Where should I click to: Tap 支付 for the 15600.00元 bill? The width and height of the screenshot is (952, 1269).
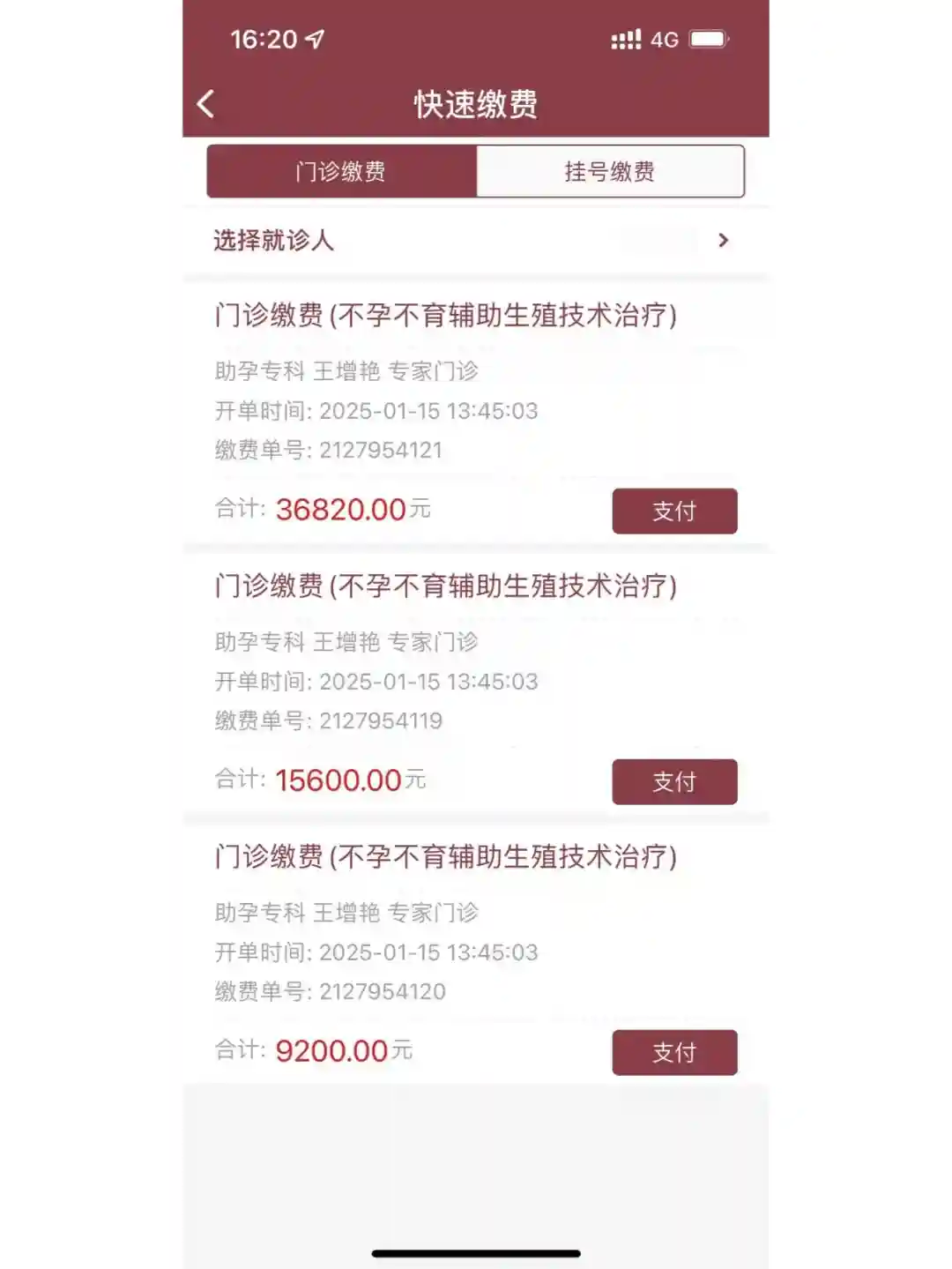[x=674, y=781]
